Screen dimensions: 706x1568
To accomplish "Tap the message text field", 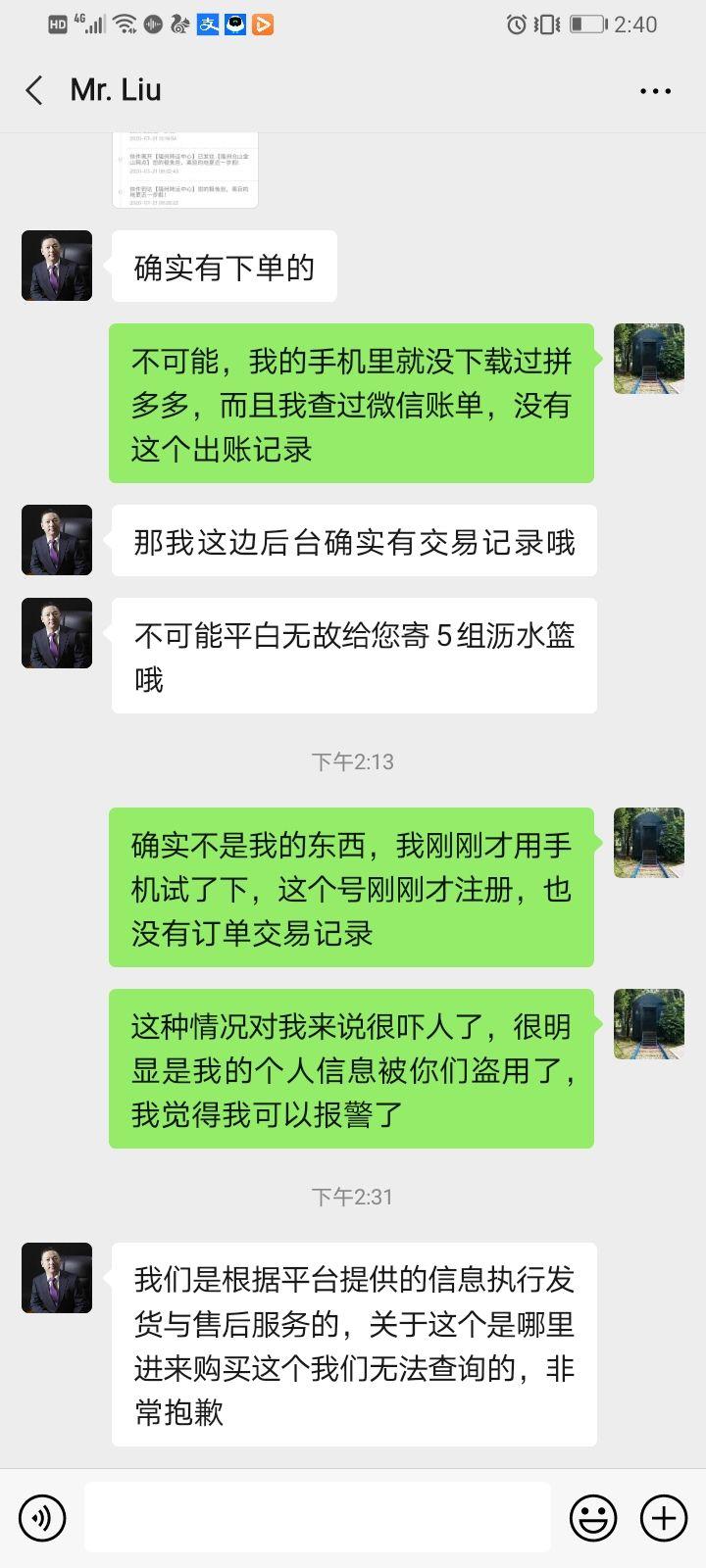I will point(317,1518).
